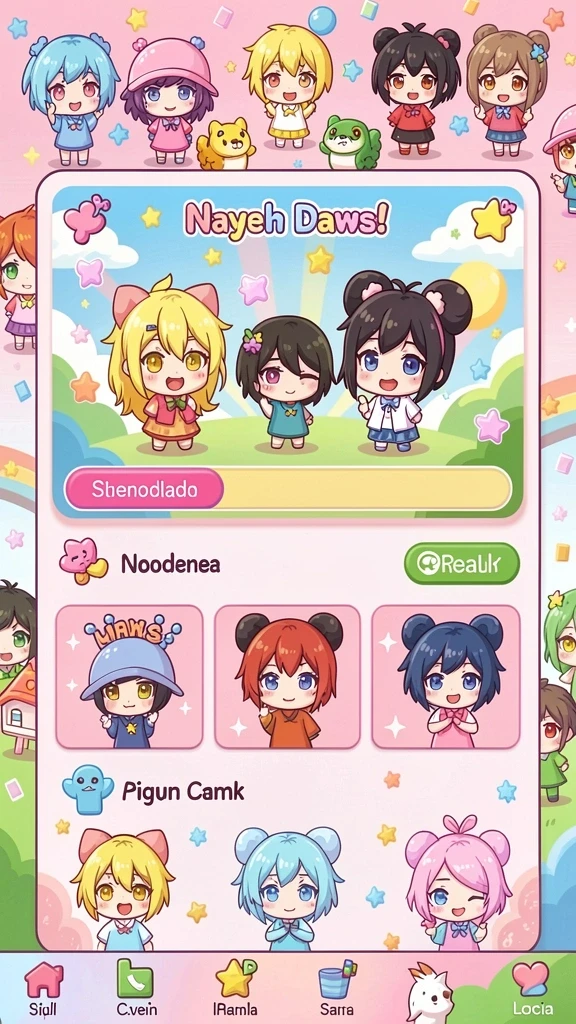576x1024 pixels.
Task: Switch to the Locia heart tab
Action: point(532,988)
